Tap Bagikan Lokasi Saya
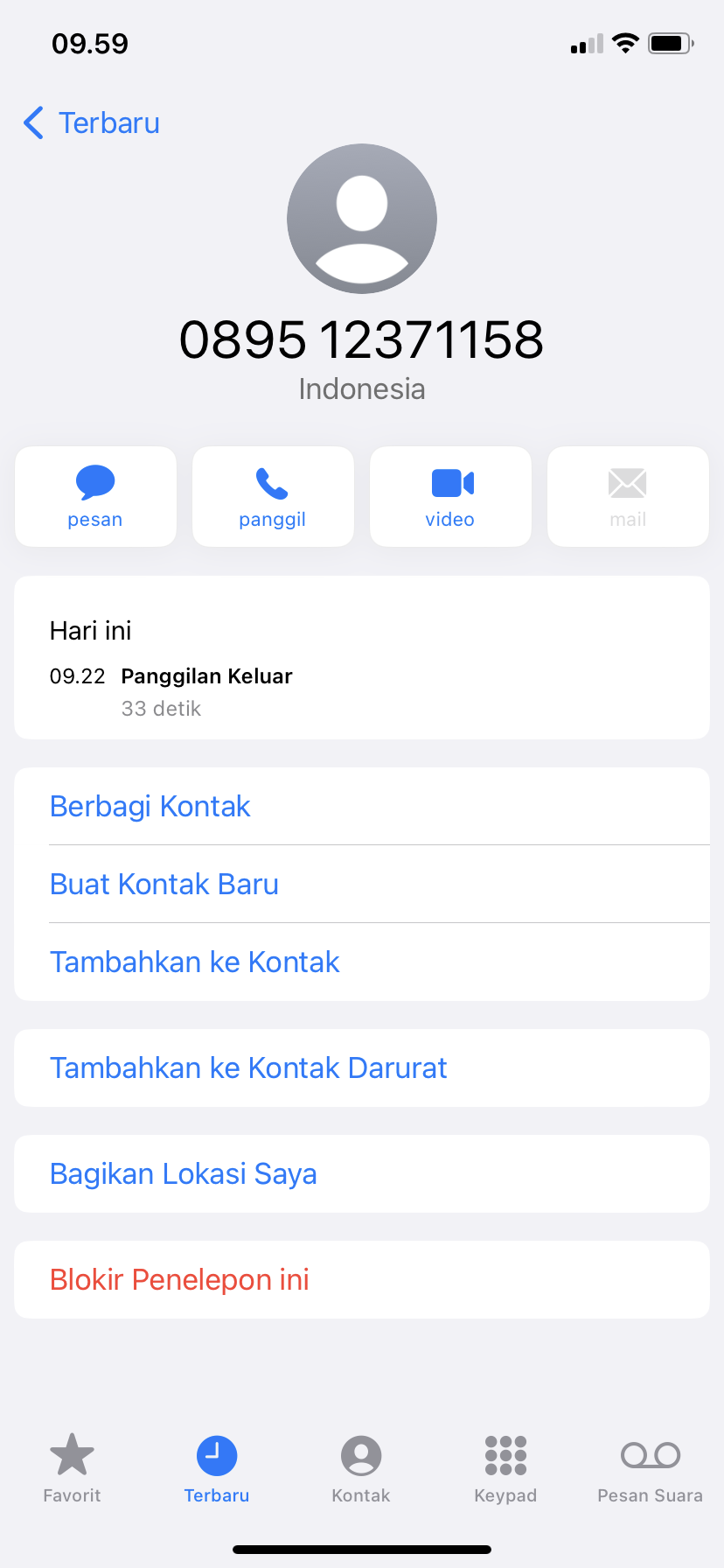Screen dimensions: 724x1568 click(184, 1173)
